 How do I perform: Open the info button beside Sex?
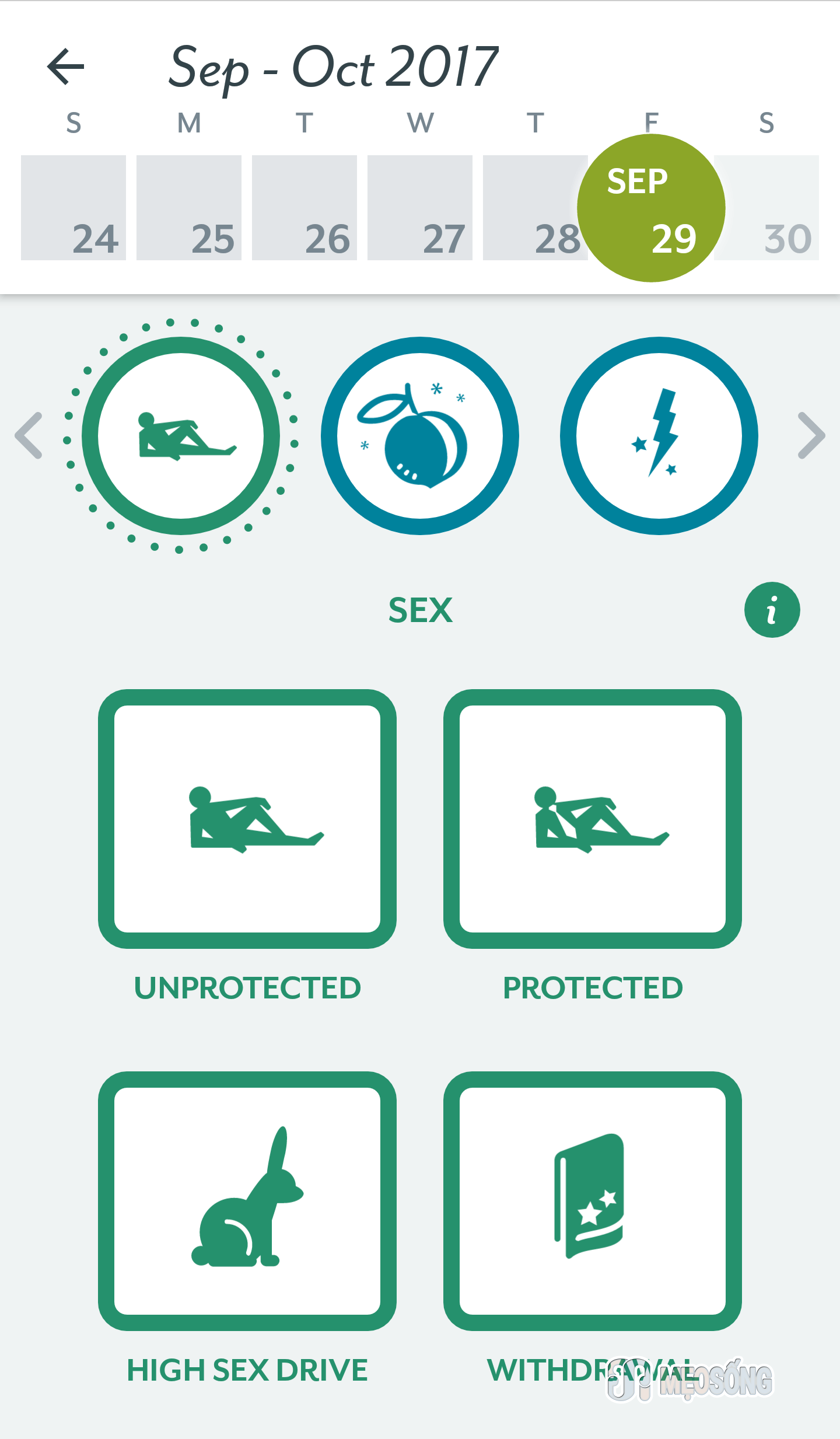(772, 610)
